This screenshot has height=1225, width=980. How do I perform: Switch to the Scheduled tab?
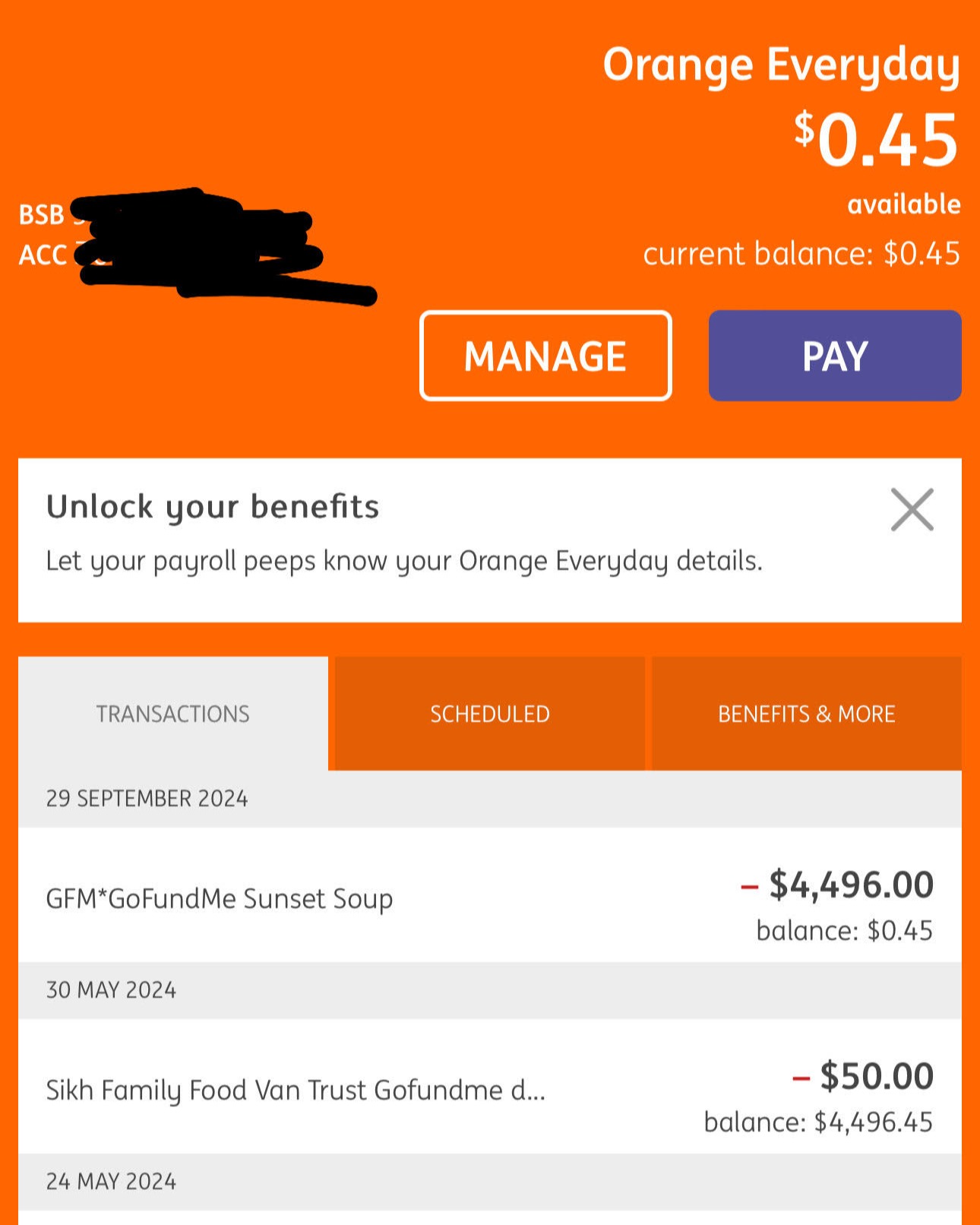(490, 714)
